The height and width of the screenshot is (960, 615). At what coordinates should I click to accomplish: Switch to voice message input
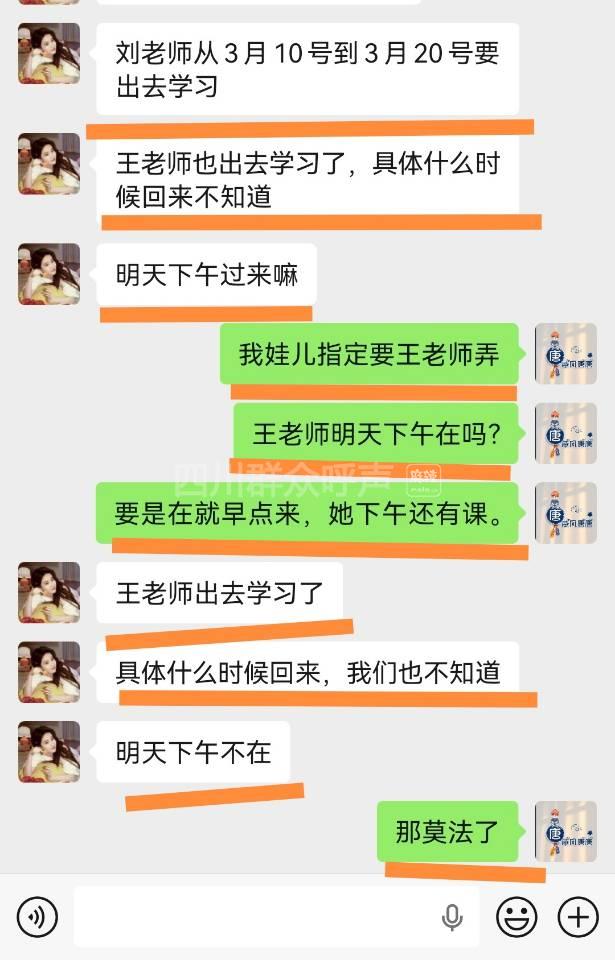37,916
